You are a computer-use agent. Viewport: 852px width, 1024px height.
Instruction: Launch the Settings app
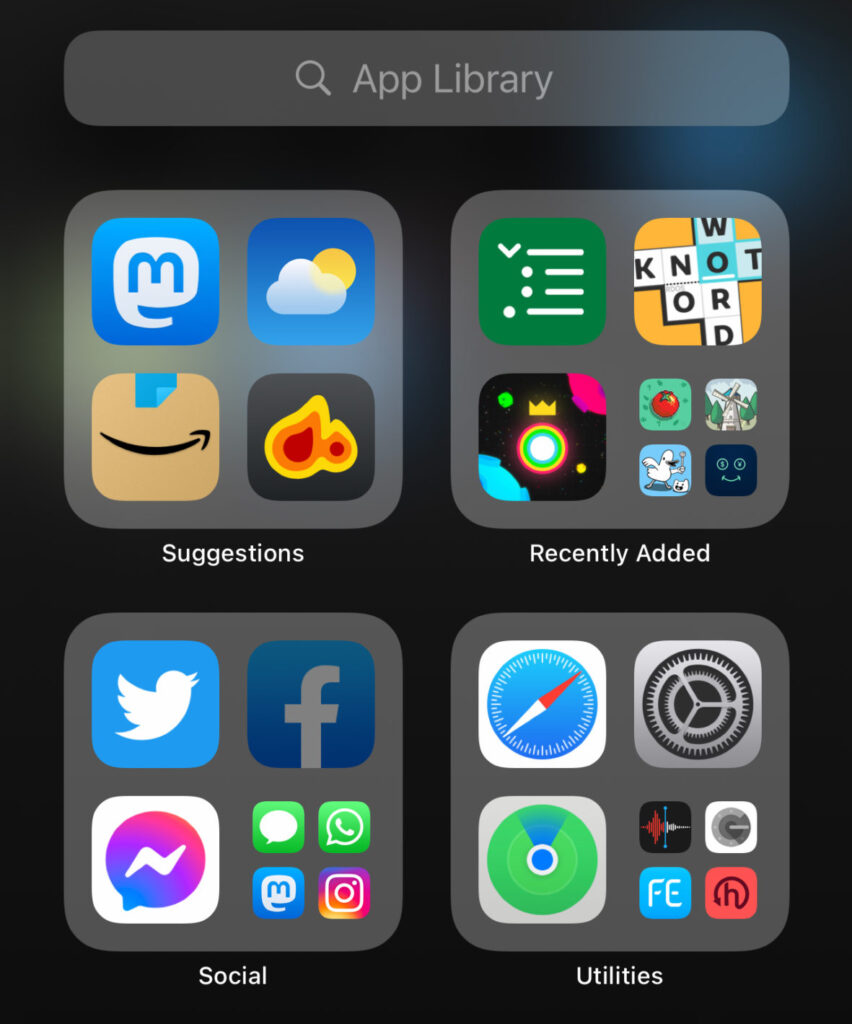(697, 707)
